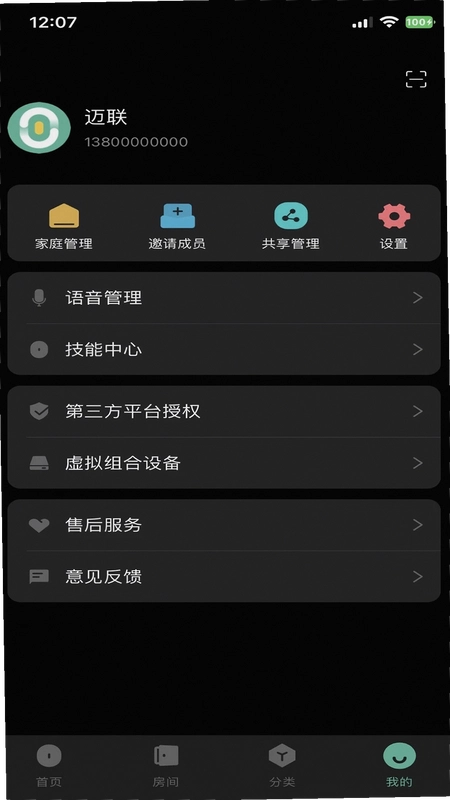The image size is (450, 800).
Task: Open 技能中心 skill center
Action: (x=224, y=349)
